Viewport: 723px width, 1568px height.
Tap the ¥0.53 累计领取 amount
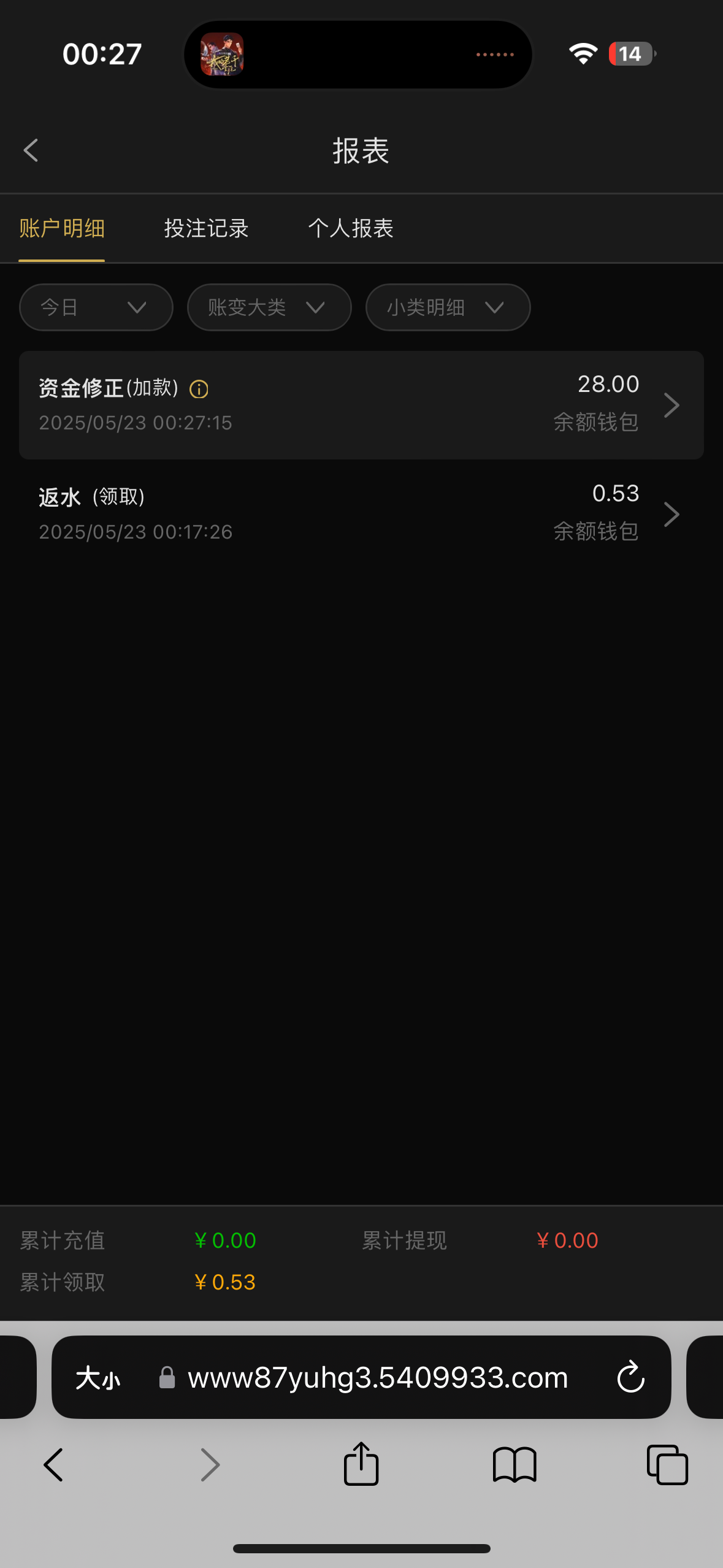(x=225, y=1281)
